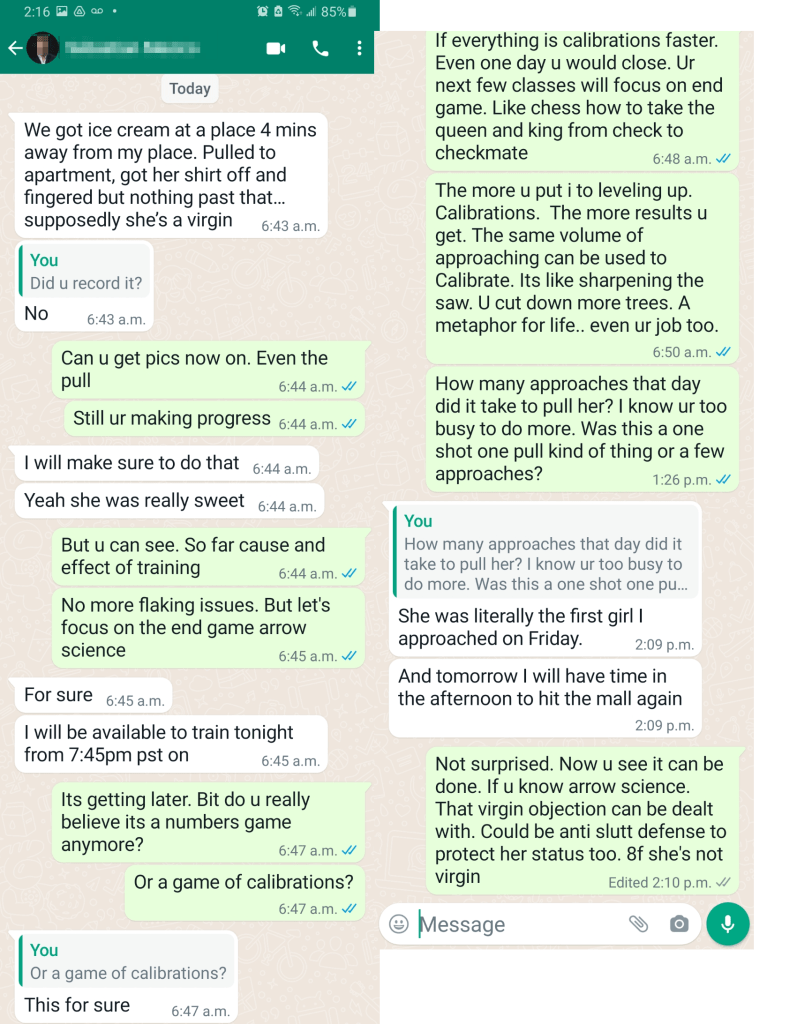Open the emoji picker
The image size is (797, 1024).
[399, 924]
